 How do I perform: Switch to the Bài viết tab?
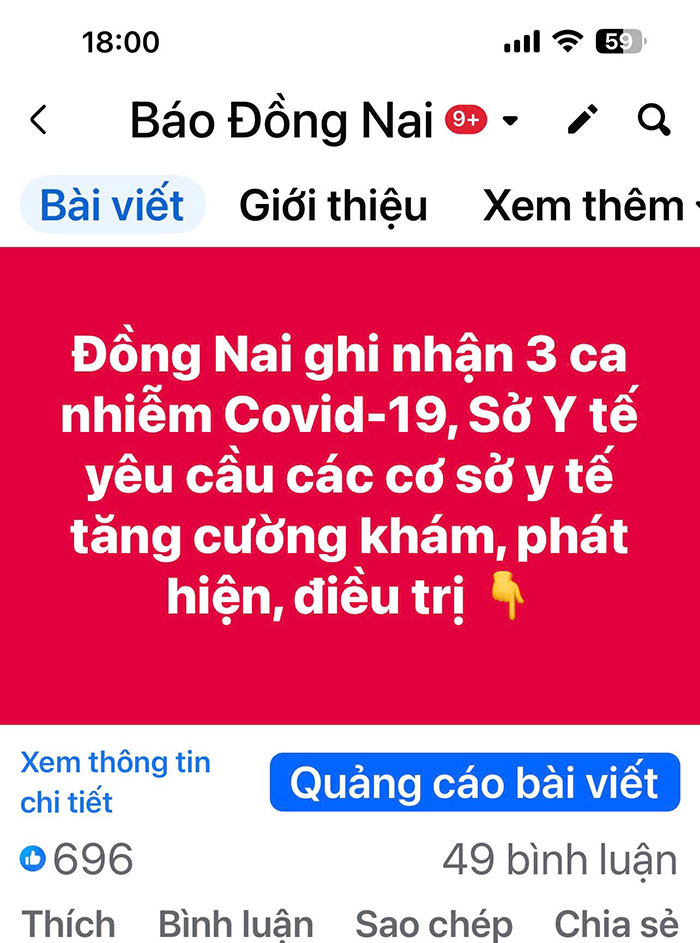[112, 206]
